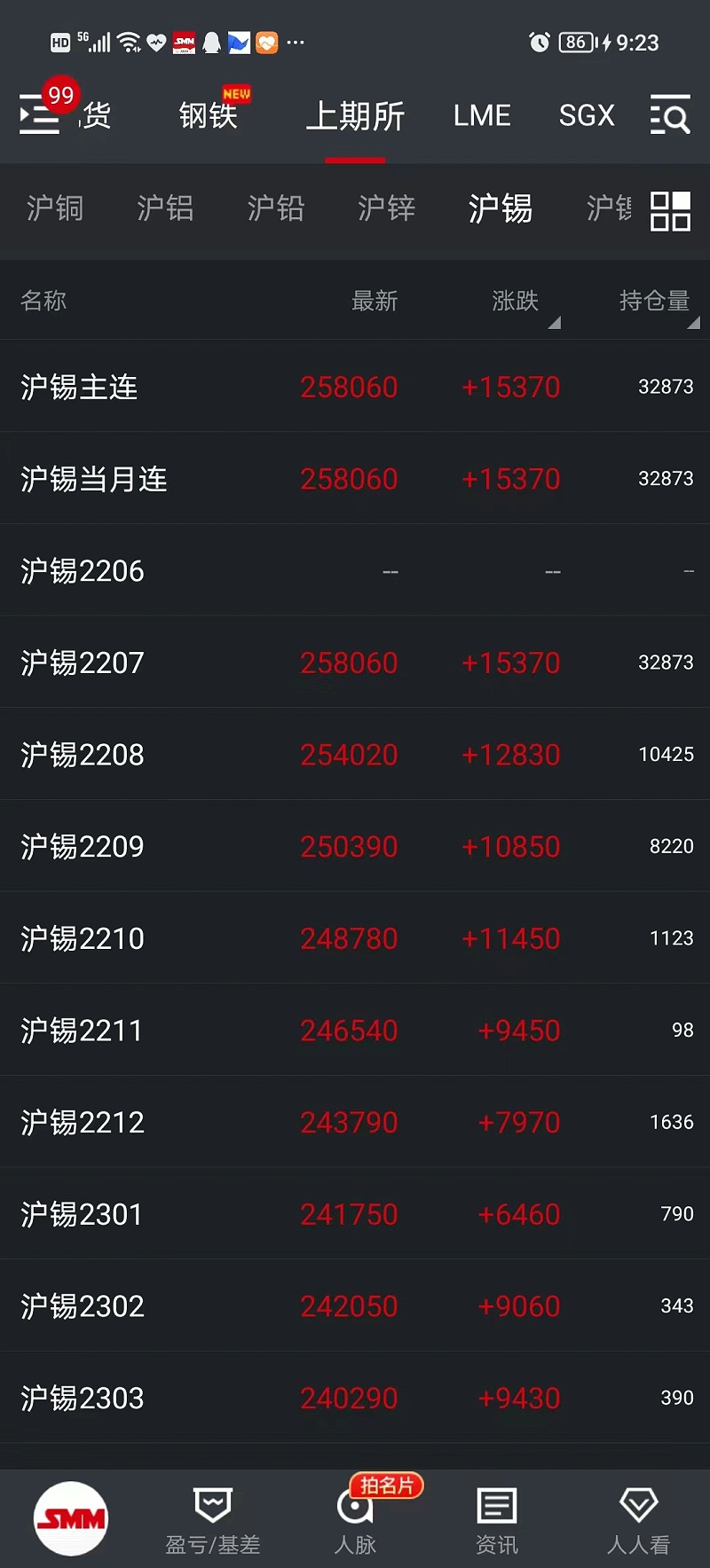This screenshot has height=1568, width=710.
Task: Tap the SMM logo in bottom navigation
Action: click(70, 1518)
